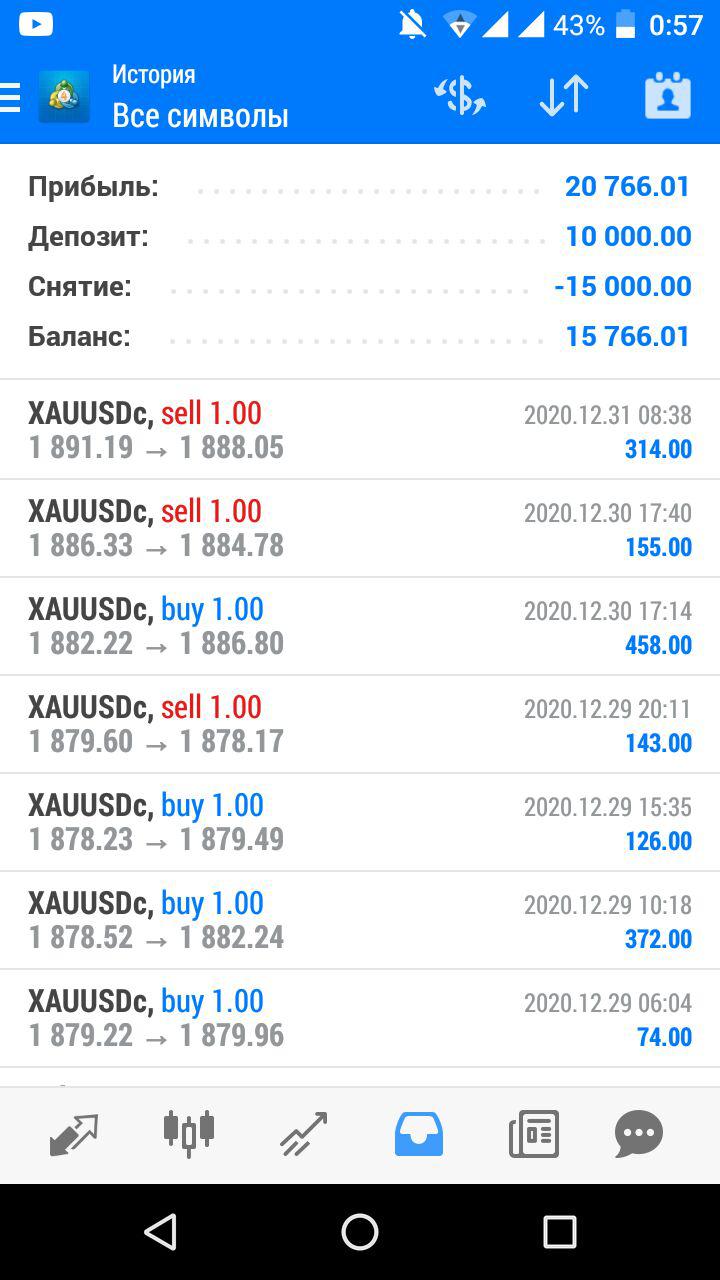Viewport: 720px width, 1280px height.
Task: Open the Chat messages tab
Action: [x=639, y=1135]
